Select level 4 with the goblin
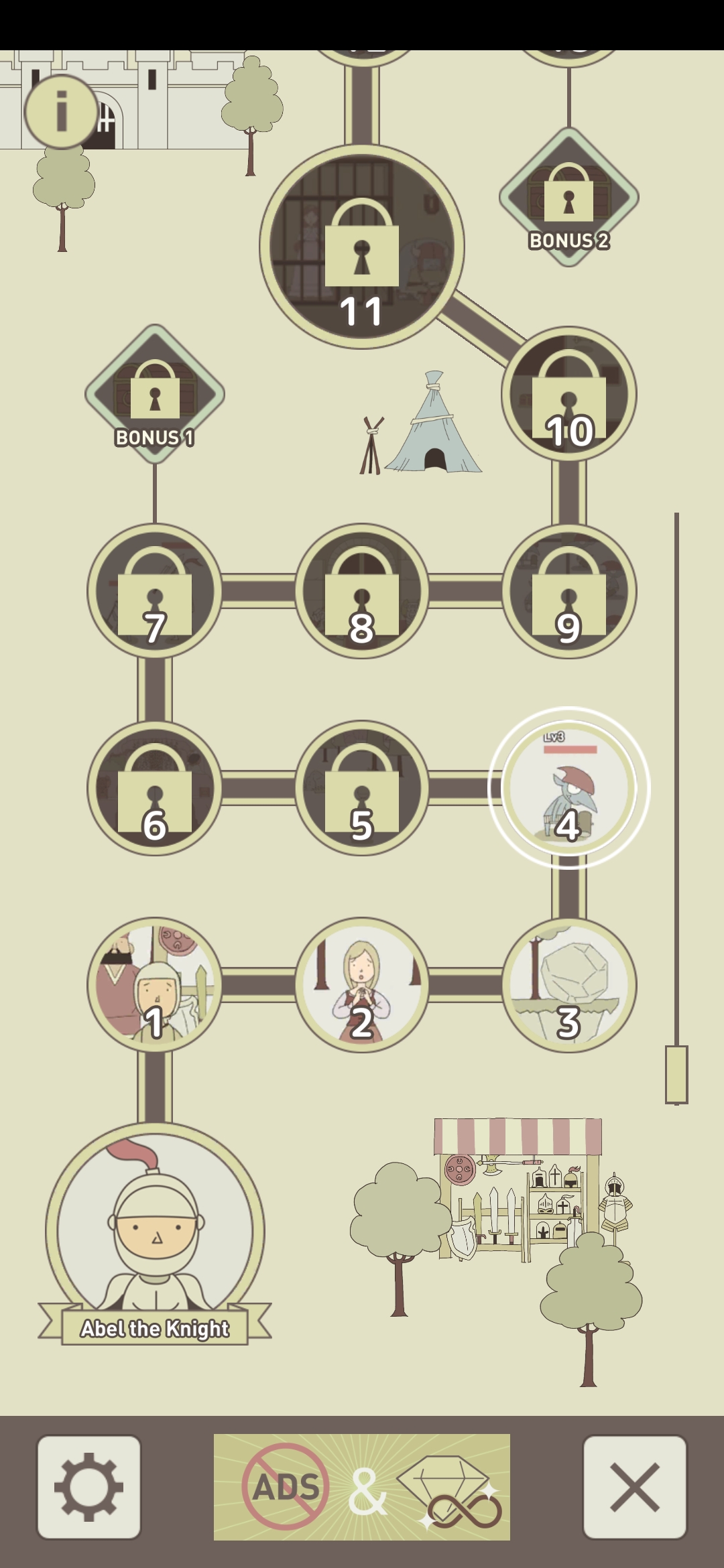 (x=568, y=788)
